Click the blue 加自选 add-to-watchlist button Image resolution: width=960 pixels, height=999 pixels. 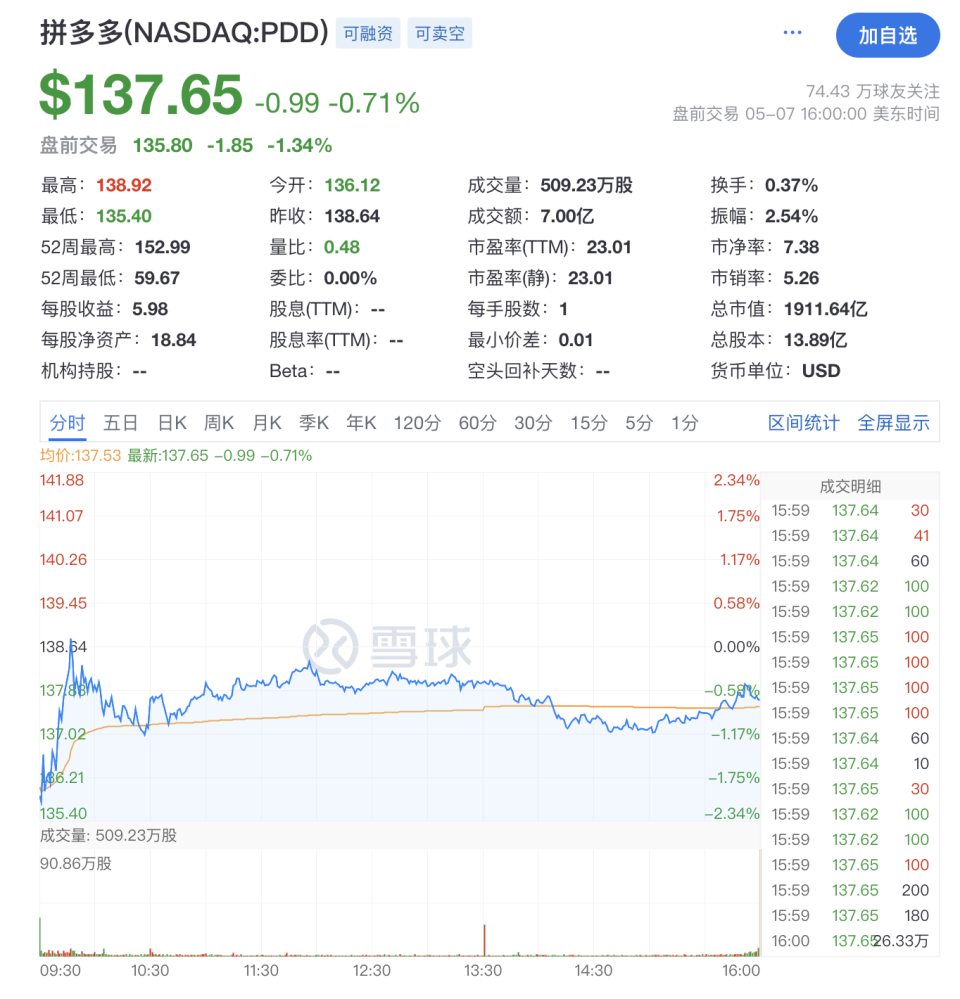tap(887, 35)
